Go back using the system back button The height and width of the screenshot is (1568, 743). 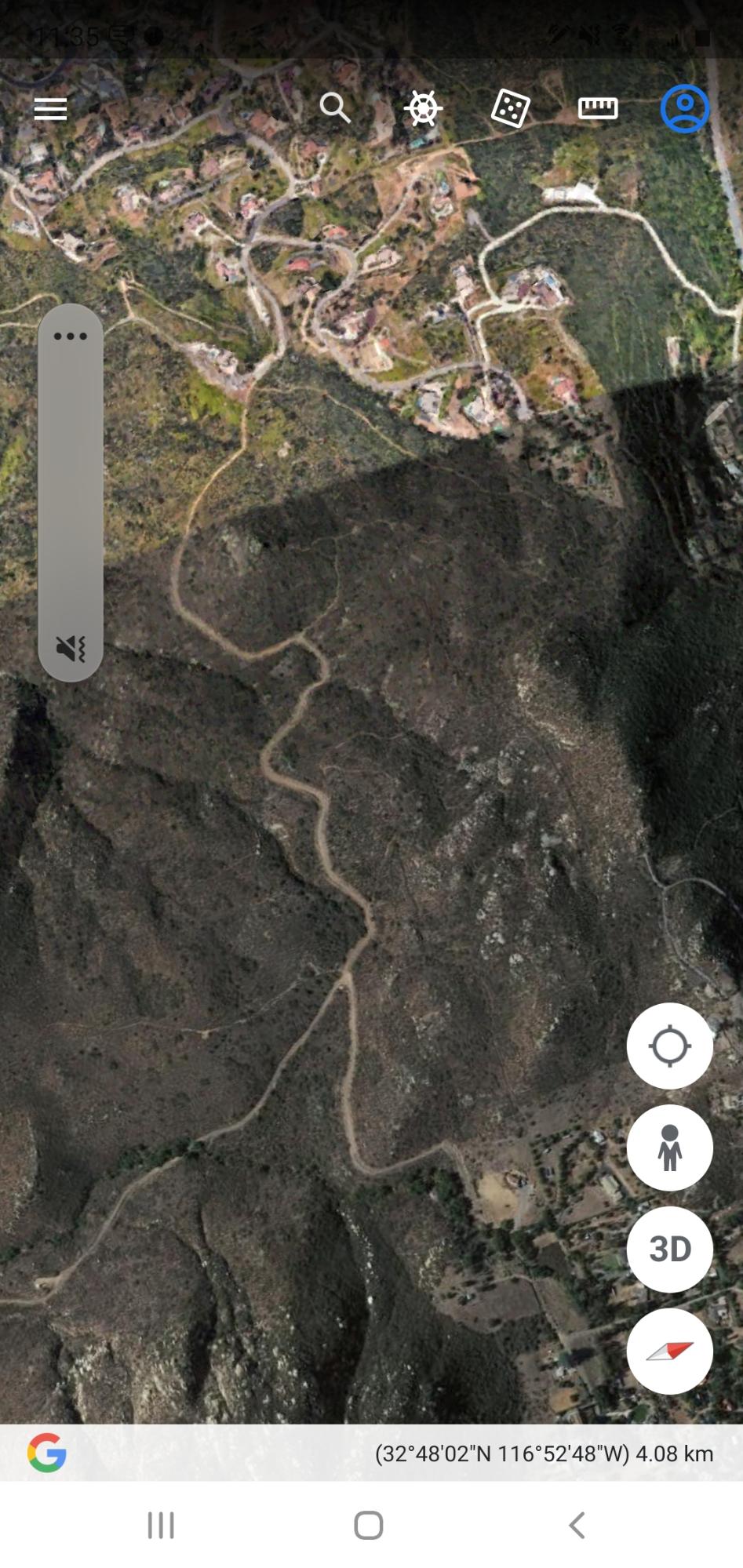click(577, 1525)
